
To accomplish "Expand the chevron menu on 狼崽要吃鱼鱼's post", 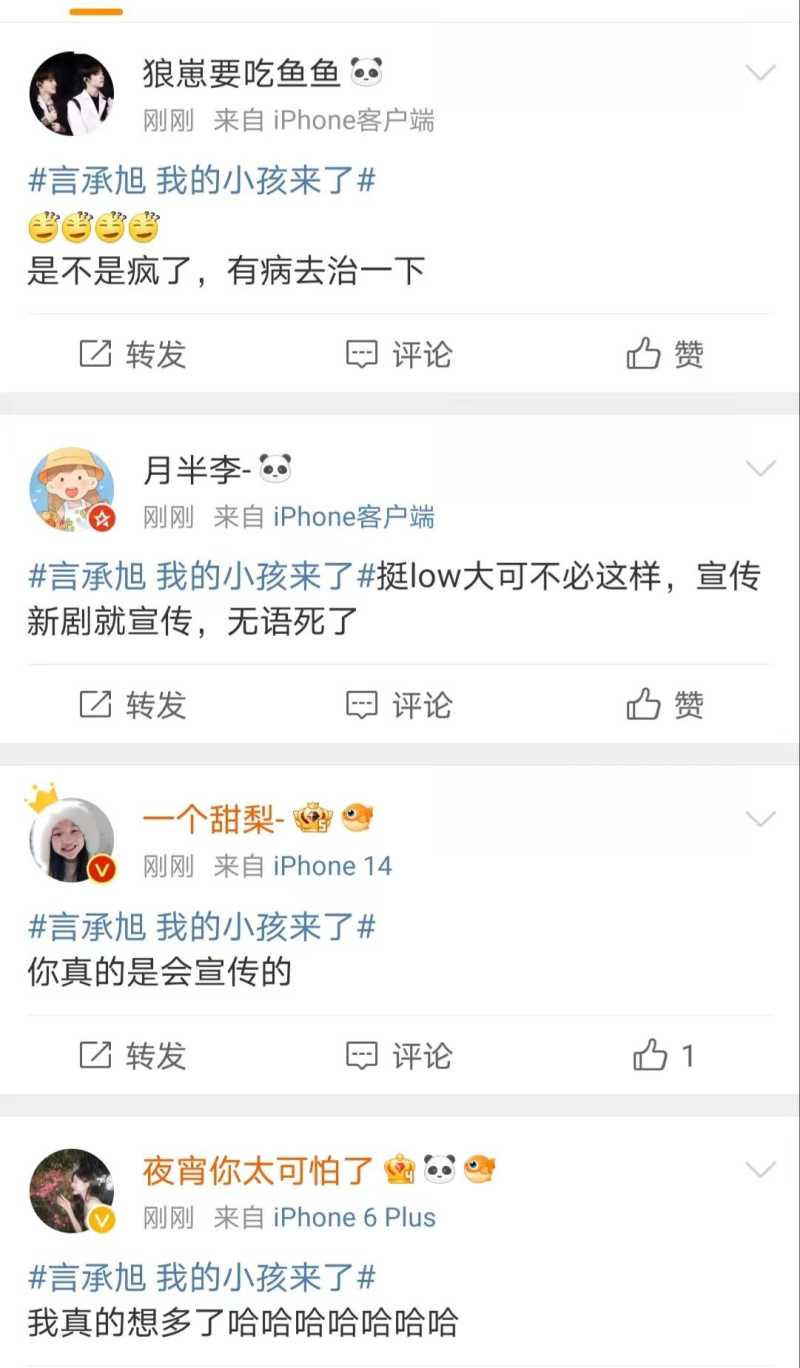I will [x=761, y=72].
